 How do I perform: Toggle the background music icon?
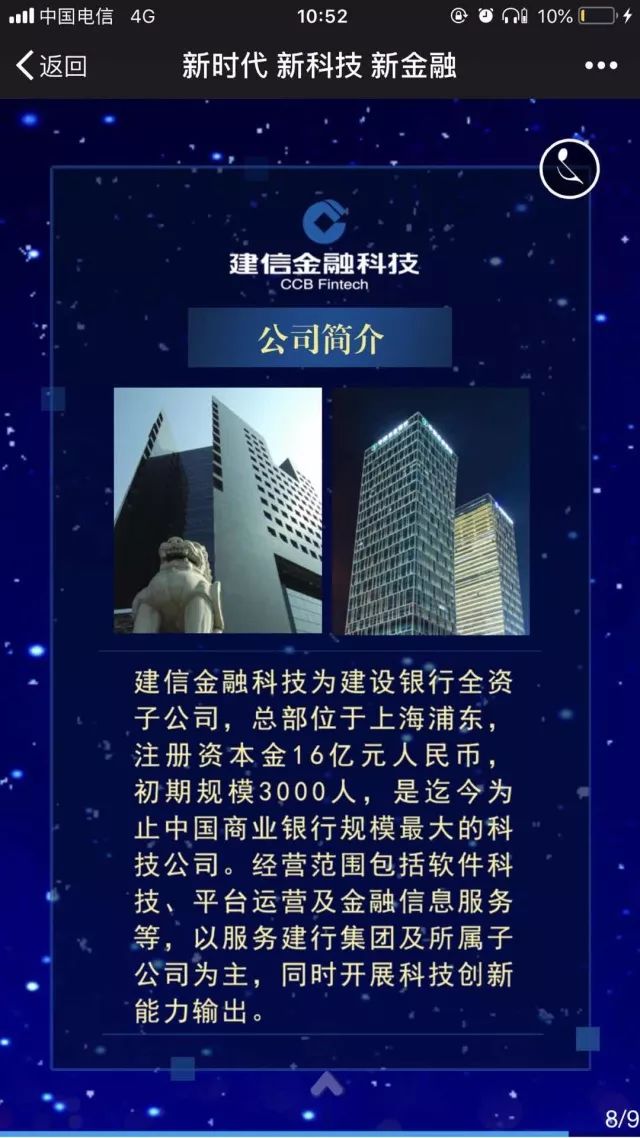tap(569, 168)
